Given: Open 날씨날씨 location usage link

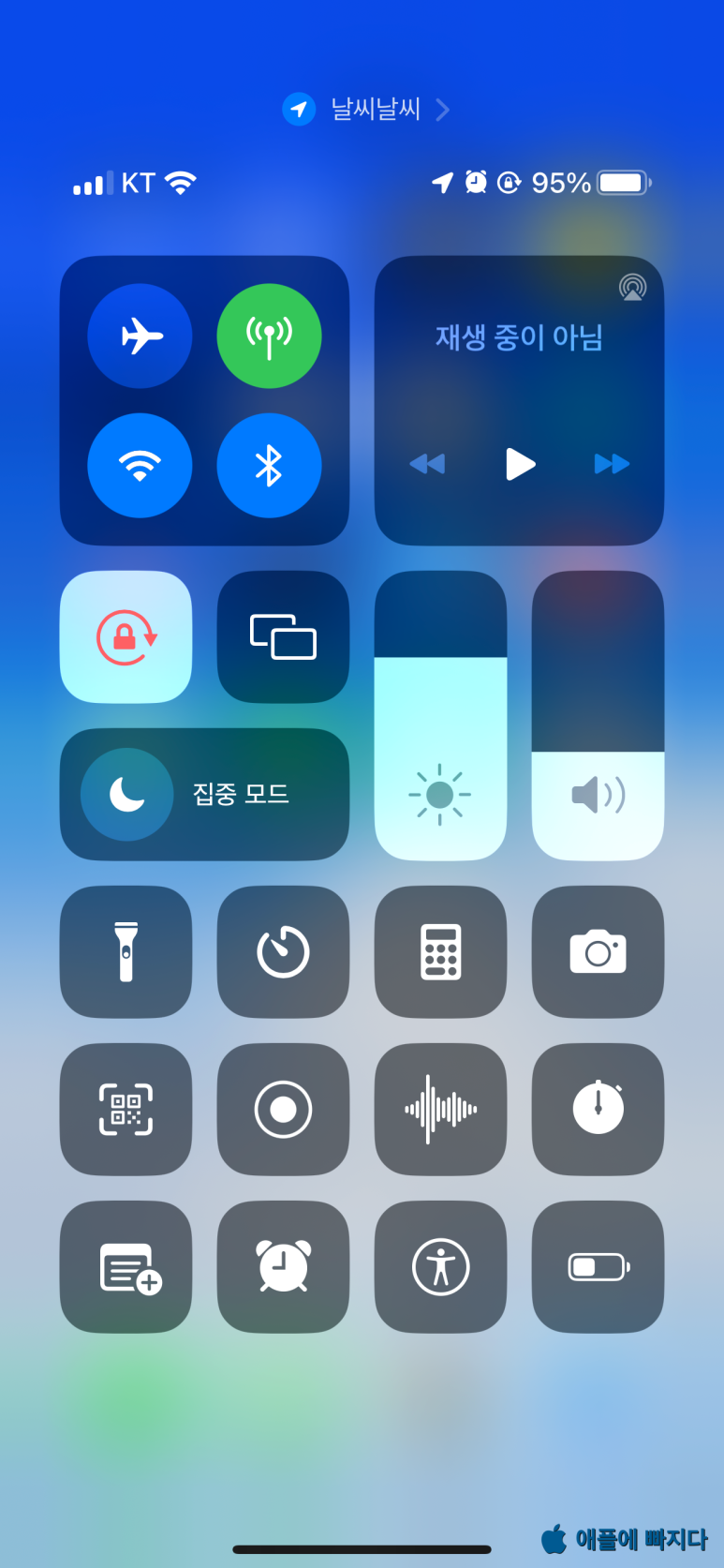Looking at the screenshot, I should click(375, 109).
